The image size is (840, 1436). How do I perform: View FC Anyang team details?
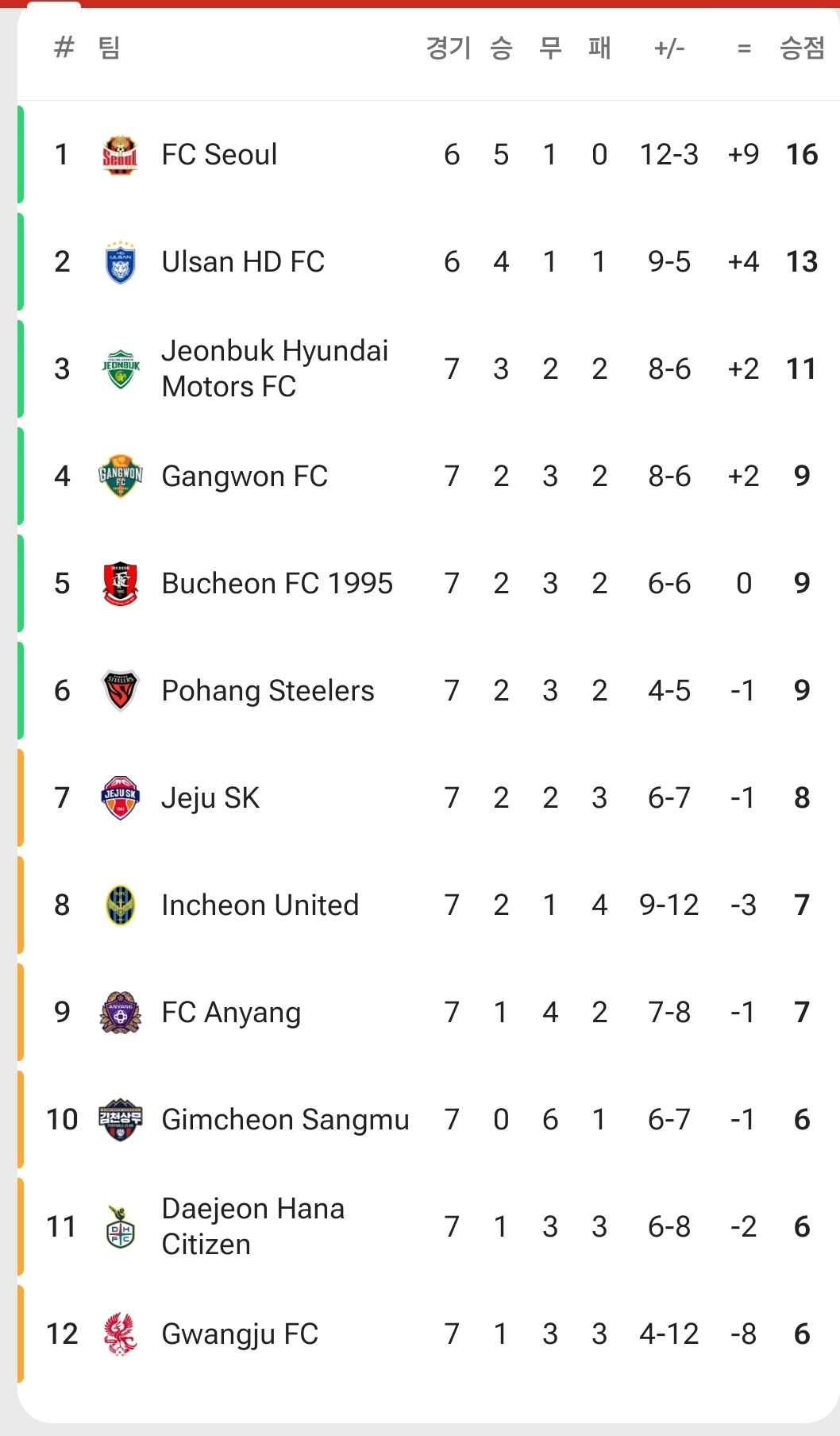coord(429,1013)
